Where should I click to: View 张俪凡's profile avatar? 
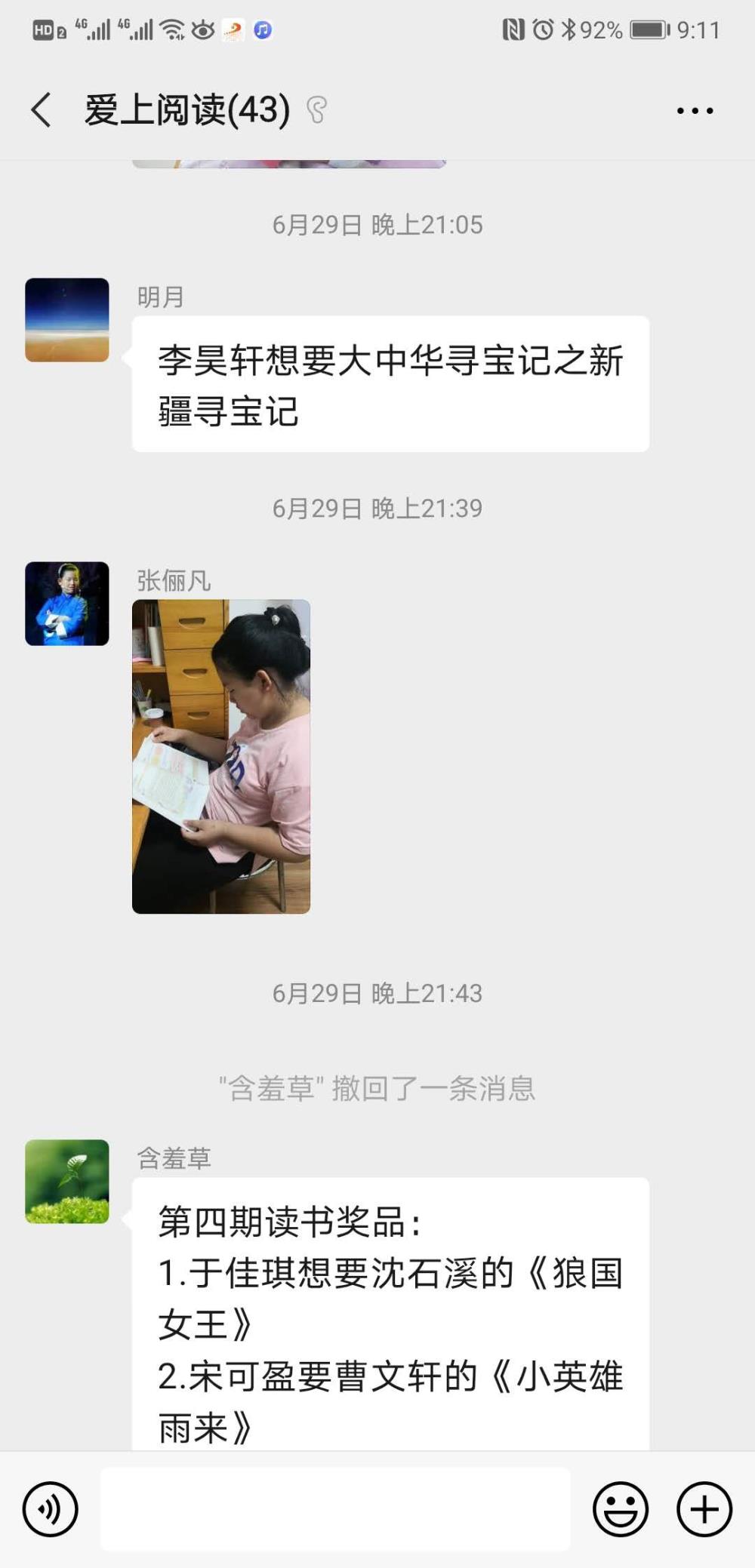(67, 604)
